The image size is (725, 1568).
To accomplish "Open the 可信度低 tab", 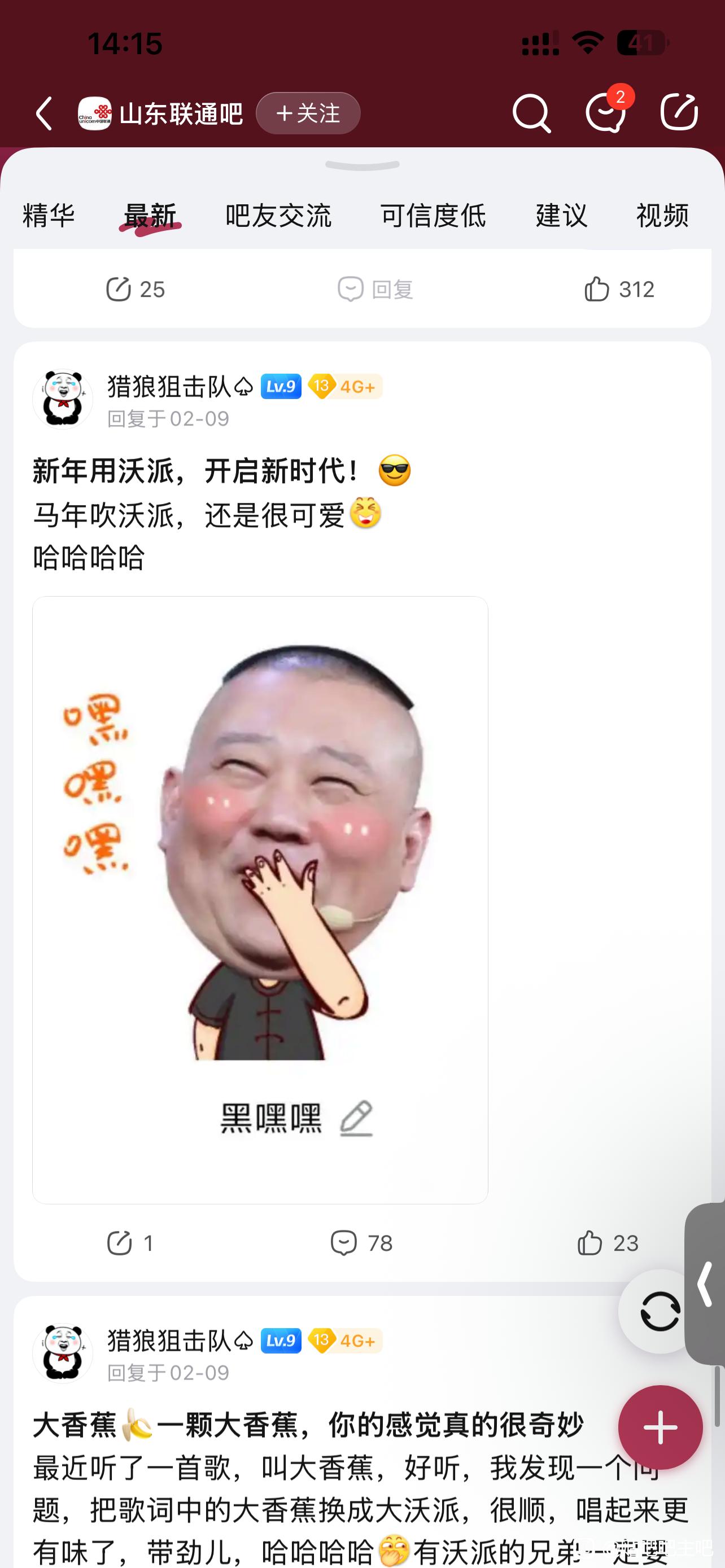I will tap(434, 216).
